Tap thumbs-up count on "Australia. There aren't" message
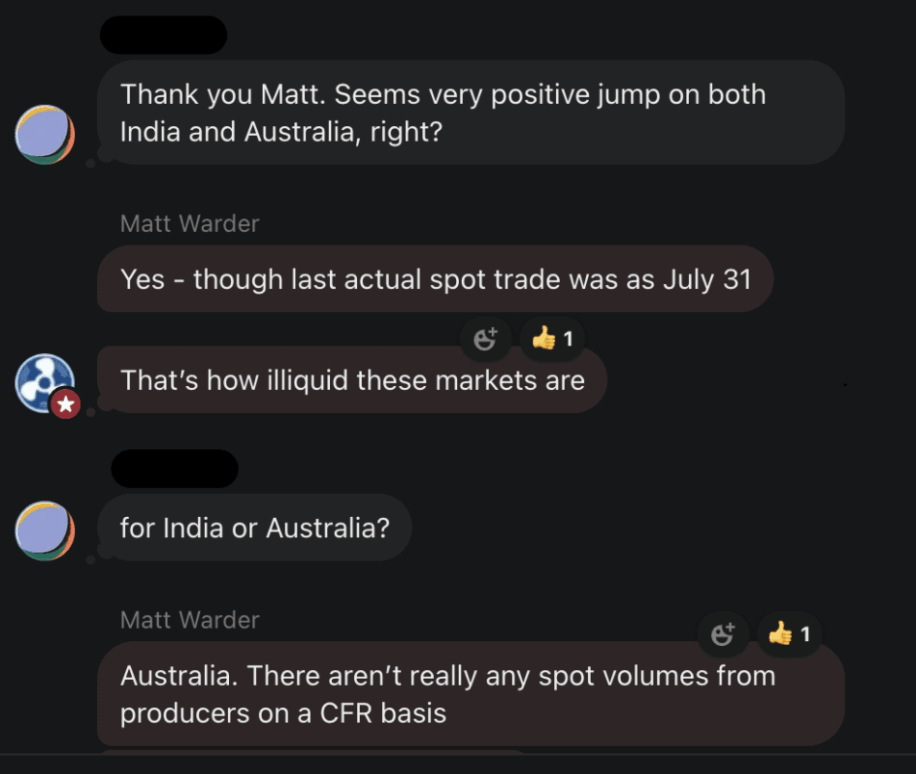The width and height of the screenshot is (916, 774). 790,634
